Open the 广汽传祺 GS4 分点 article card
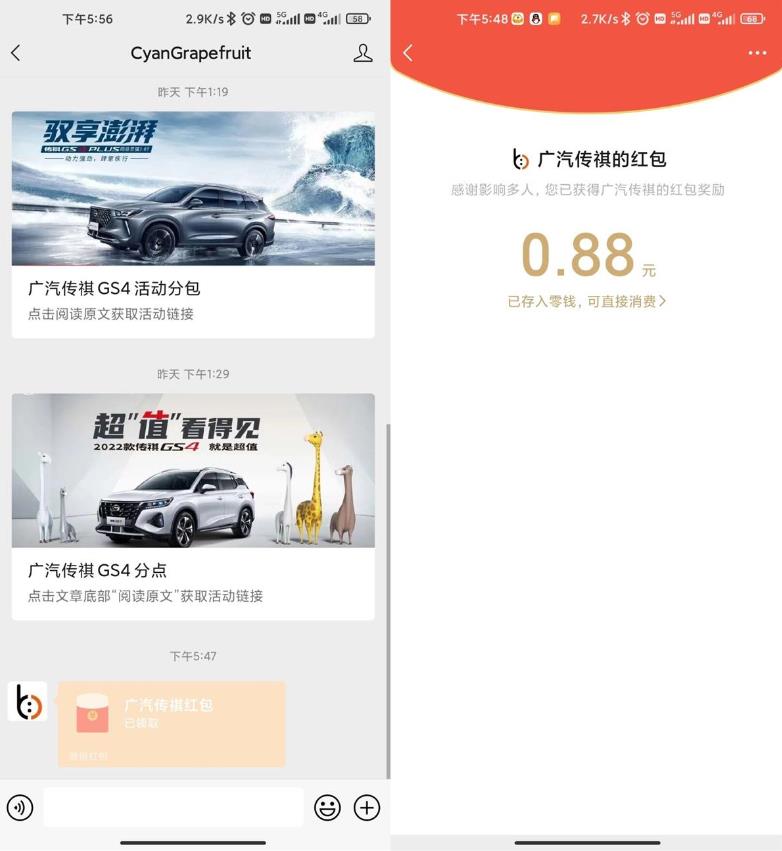The width and height of the screenshot is (782, 851). point(193,506)
